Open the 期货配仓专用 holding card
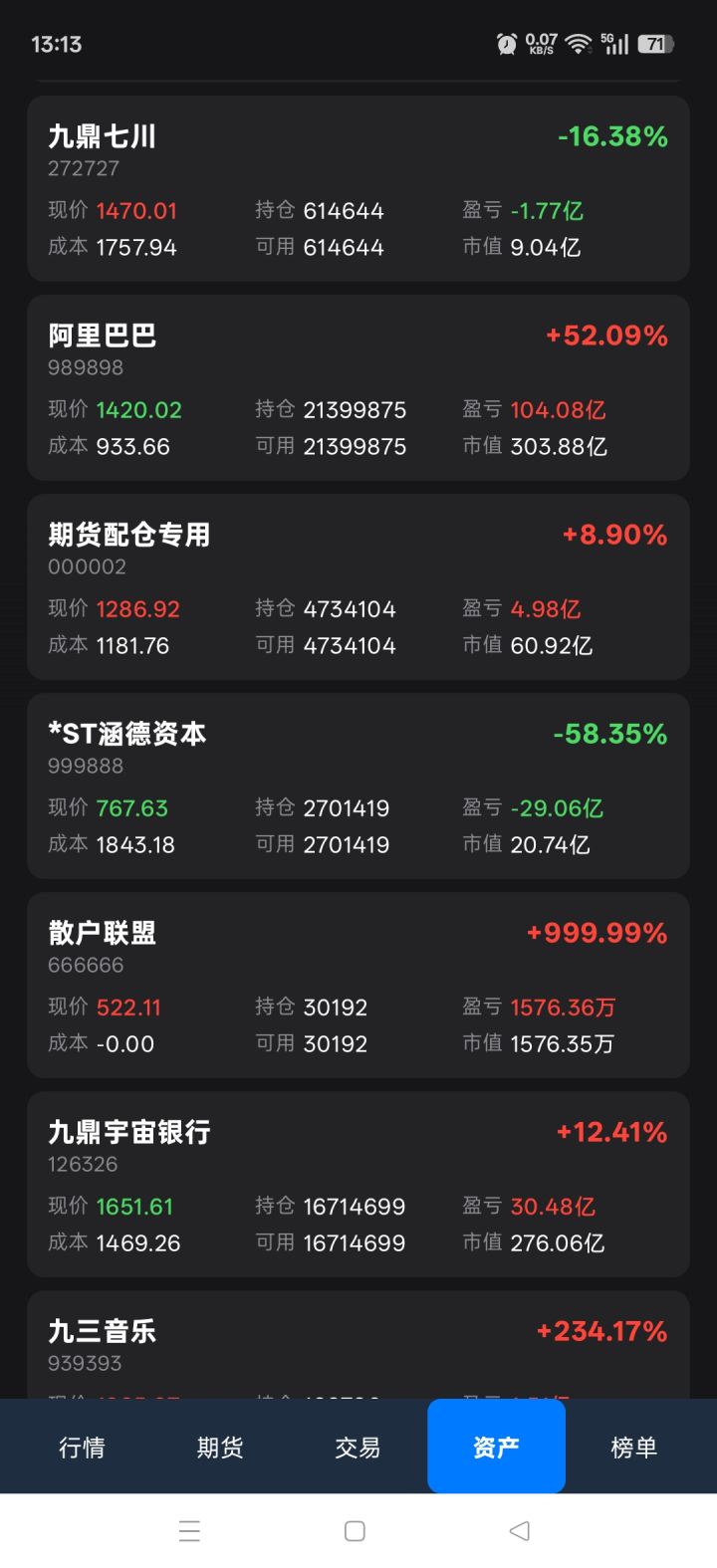The width and height of the screenshot is (717, 1568). point(358,586)
